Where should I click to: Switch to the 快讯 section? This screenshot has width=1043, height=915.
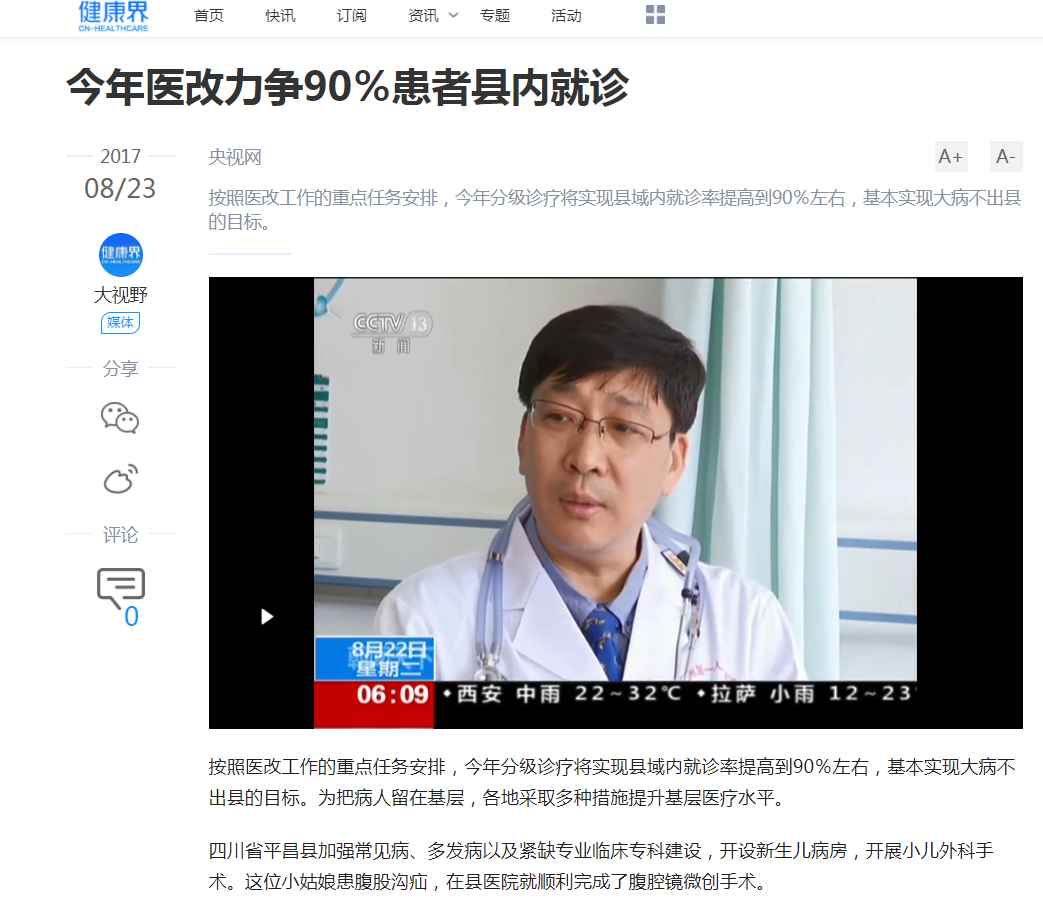tap(280, 15)
